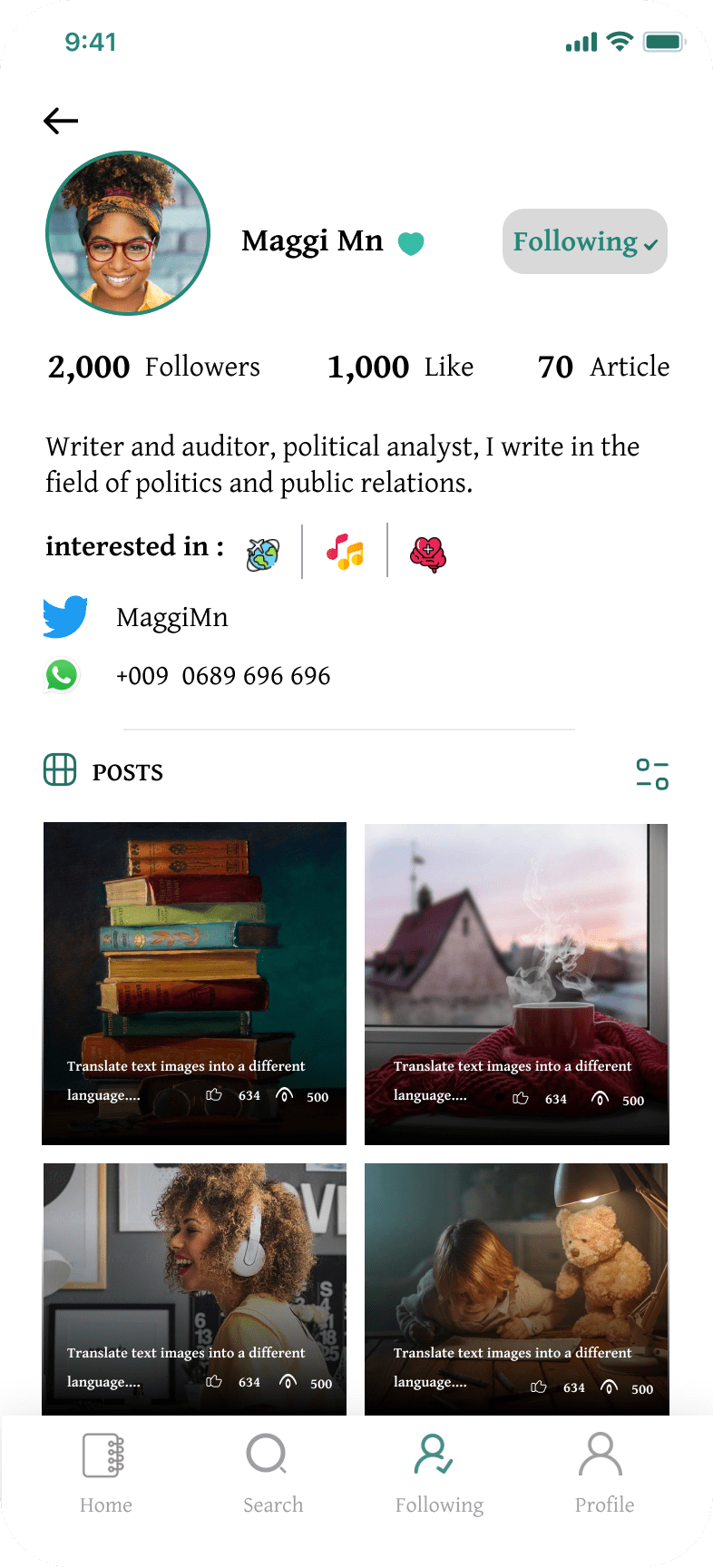Image resolution: width=713 pixels, height=1568 pixels.
Task: Open Maggi Mn's profile photo
Action: pos(128,233)
